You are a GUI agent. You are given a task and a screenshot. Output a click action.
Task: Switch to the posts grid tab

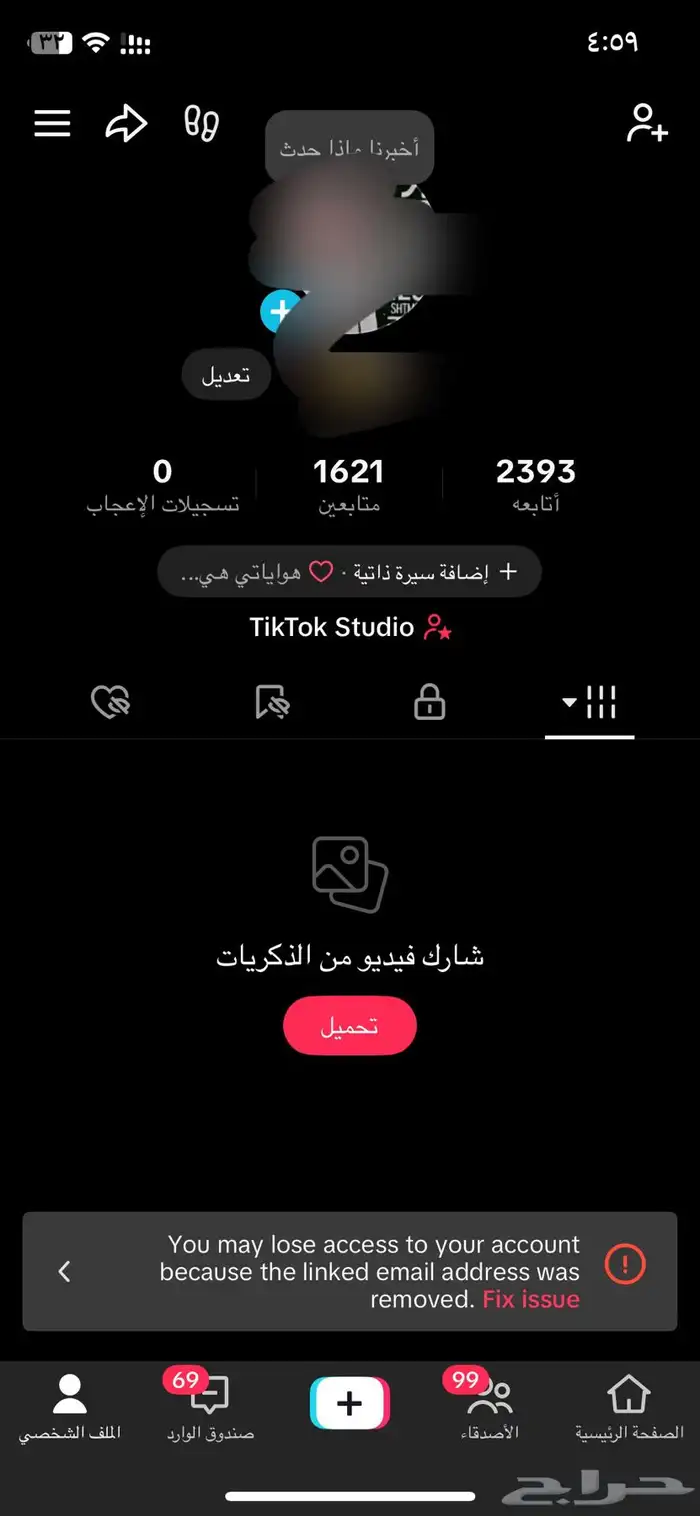tap(590, 703)
